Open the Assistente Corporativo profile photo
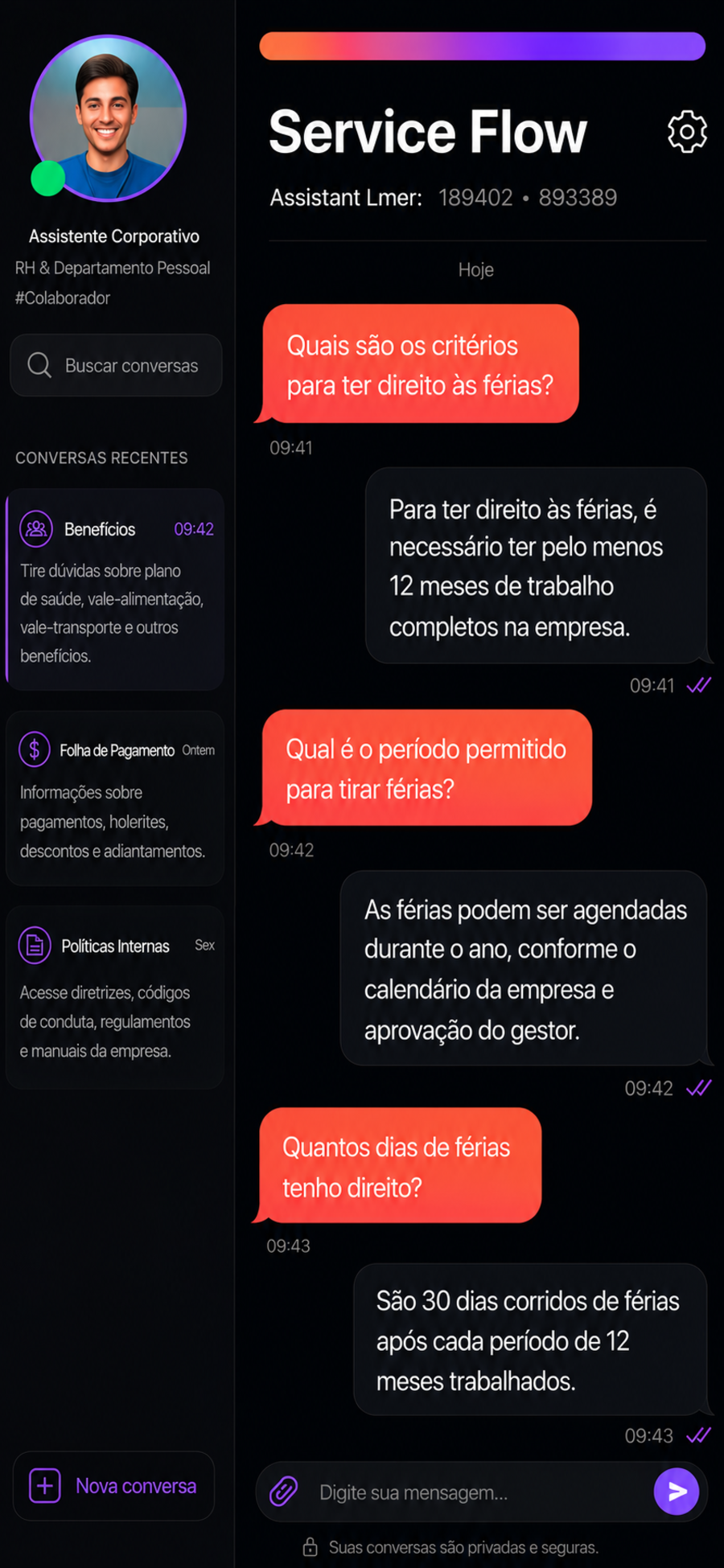 [x=109, y=118]
